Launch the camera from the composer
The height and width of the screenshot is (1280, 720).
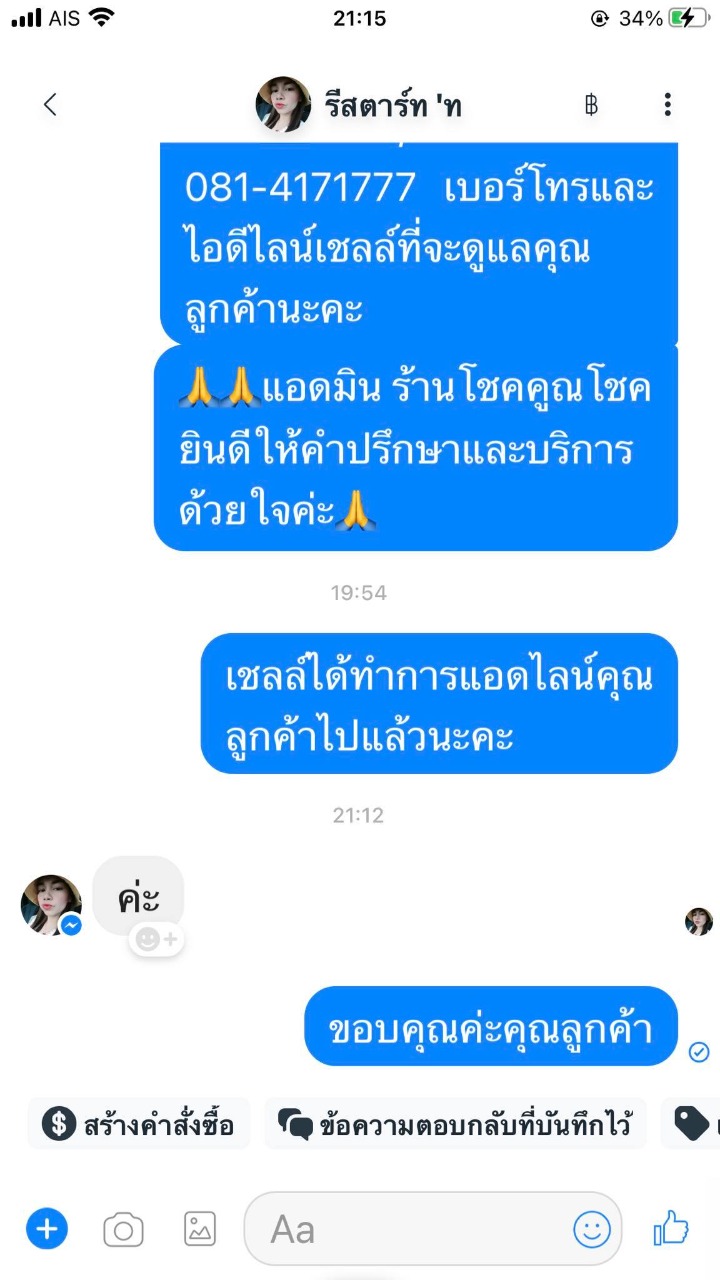point(123,1229)
